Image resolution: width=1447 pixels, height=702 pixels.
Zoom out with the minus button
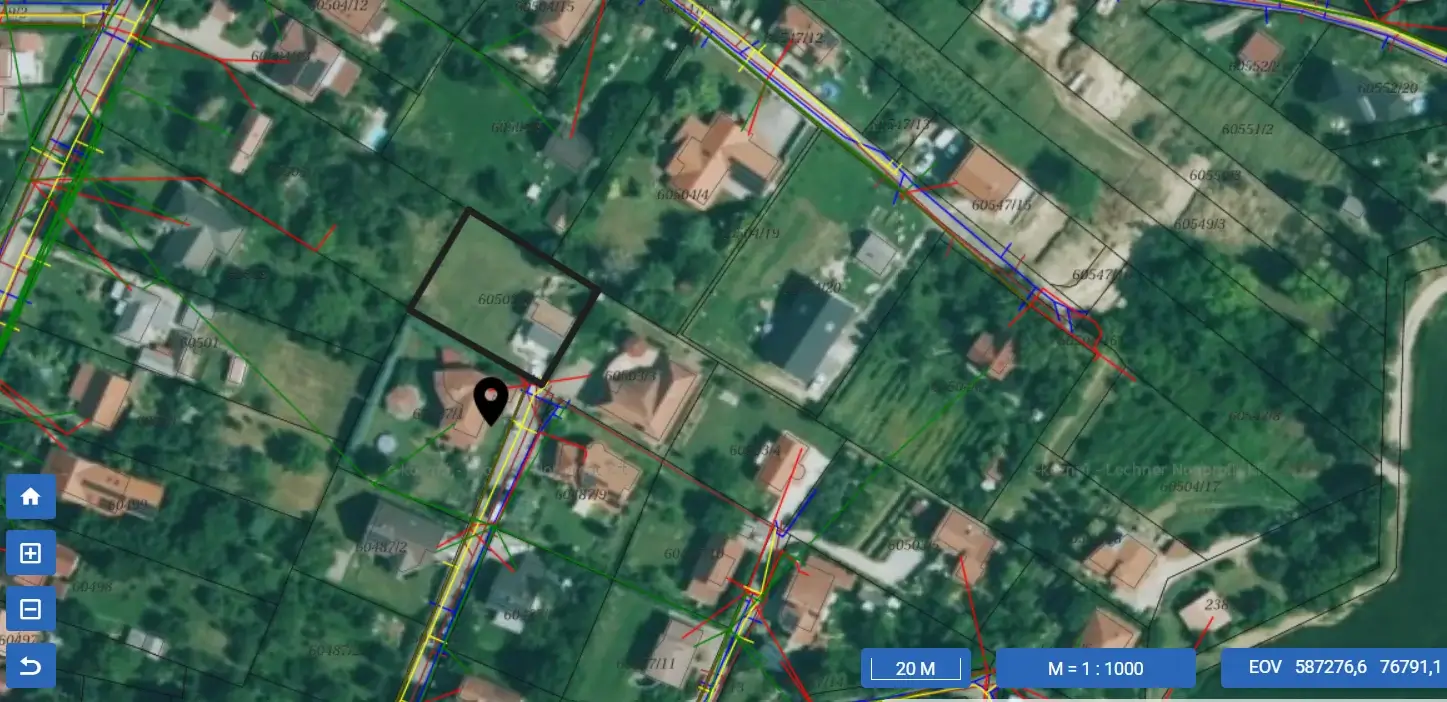[x=31, y=609]
